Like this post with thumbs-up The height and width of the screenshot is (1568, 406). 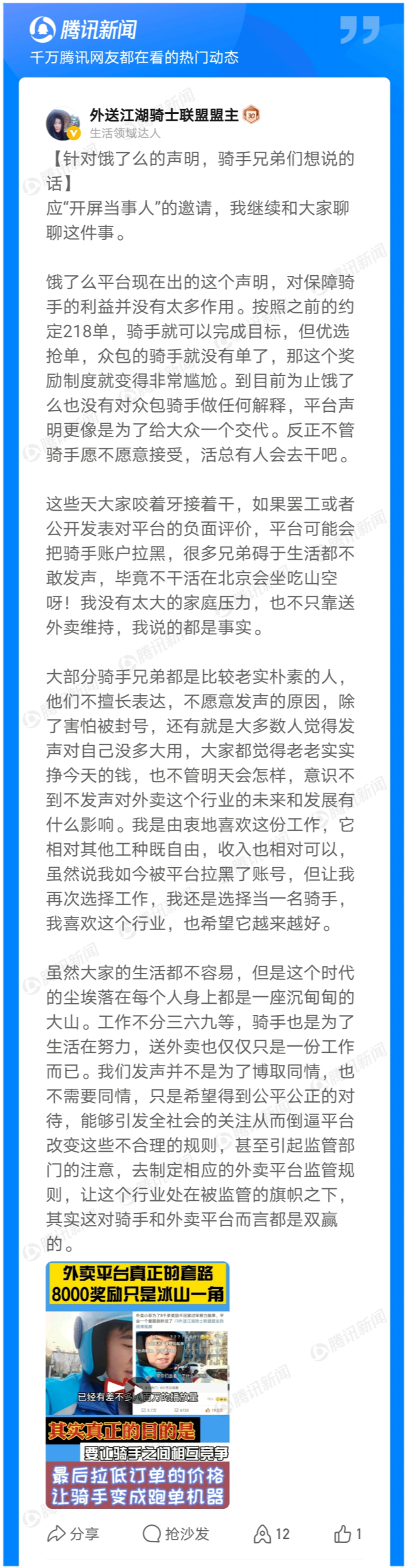tap(344, 1534)
